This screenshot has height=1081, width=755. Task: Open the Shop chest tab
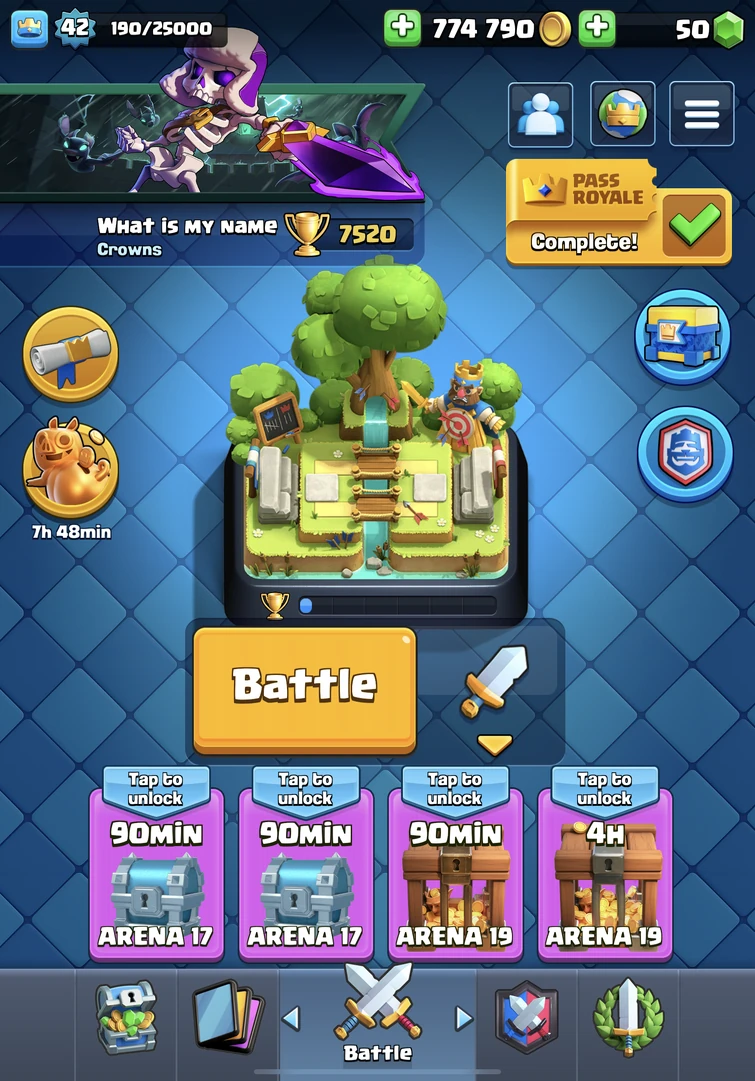pyautogui.click(x=126, y=1015)
